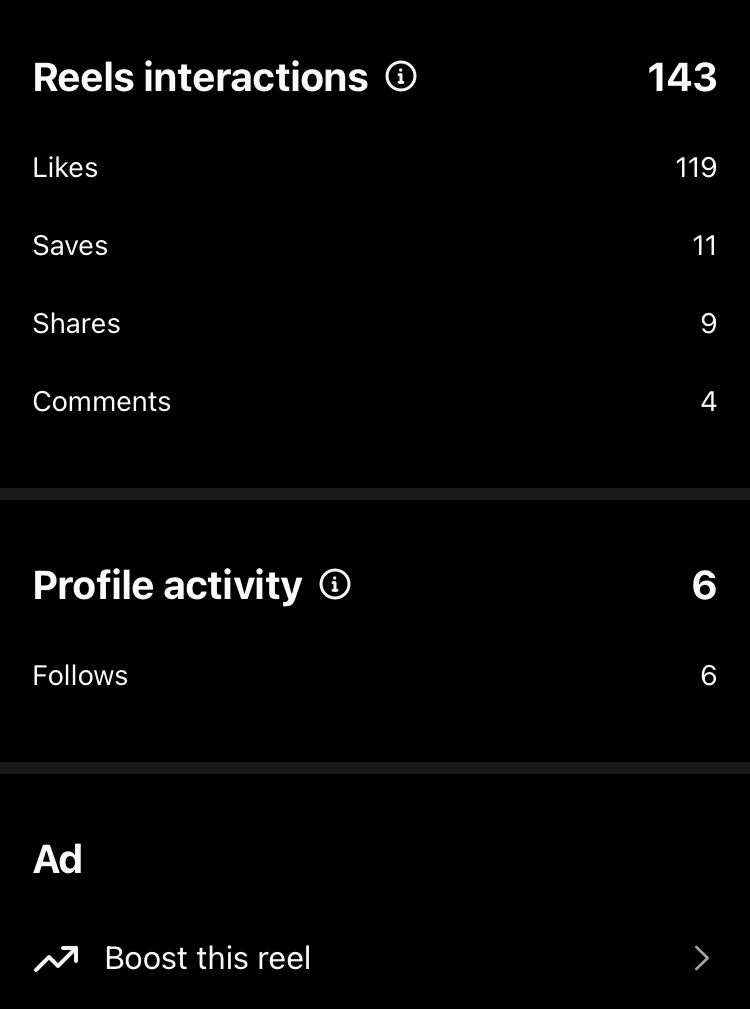Image resolution: width=750 pixels, height=1009 pixels.
Task: Show info about Profile activity
Action: coord(335,585)
